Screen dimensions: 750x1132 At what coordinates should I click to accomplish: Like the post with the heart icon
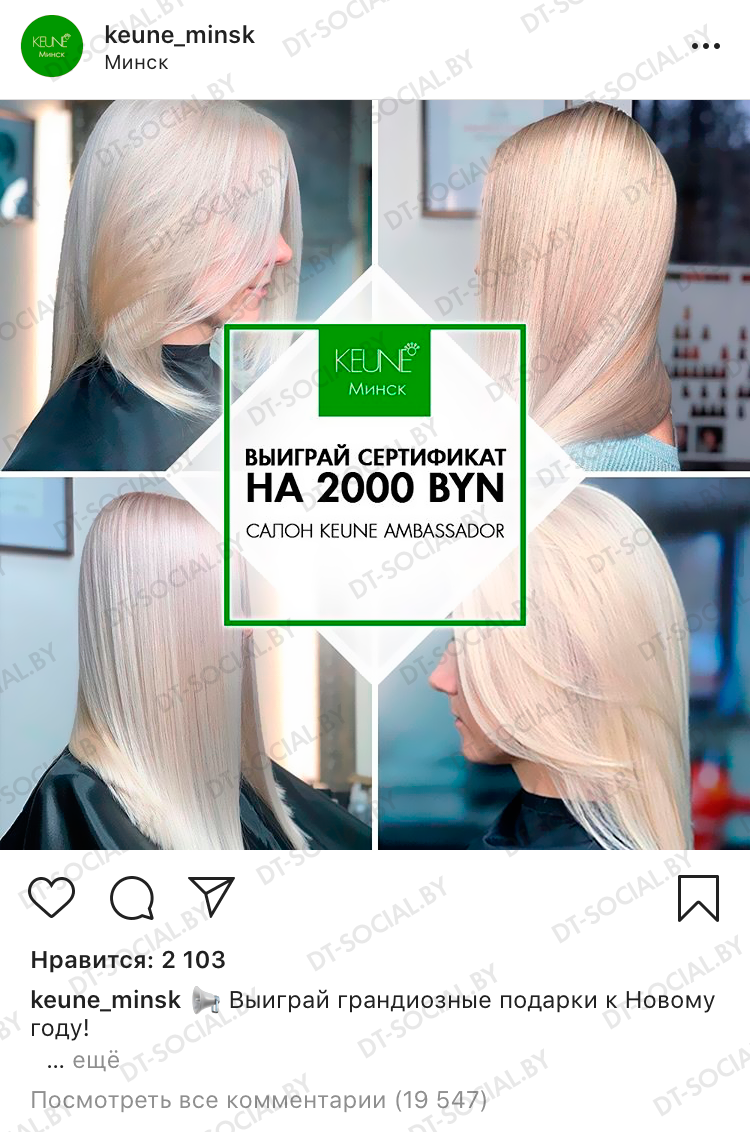pyautogui.click(x=51, y=897)
